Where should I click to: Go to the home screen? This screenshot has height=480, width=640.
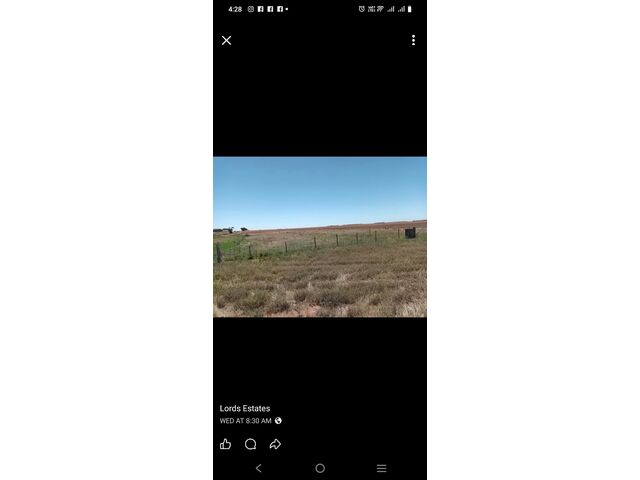[x=320, y=468]
